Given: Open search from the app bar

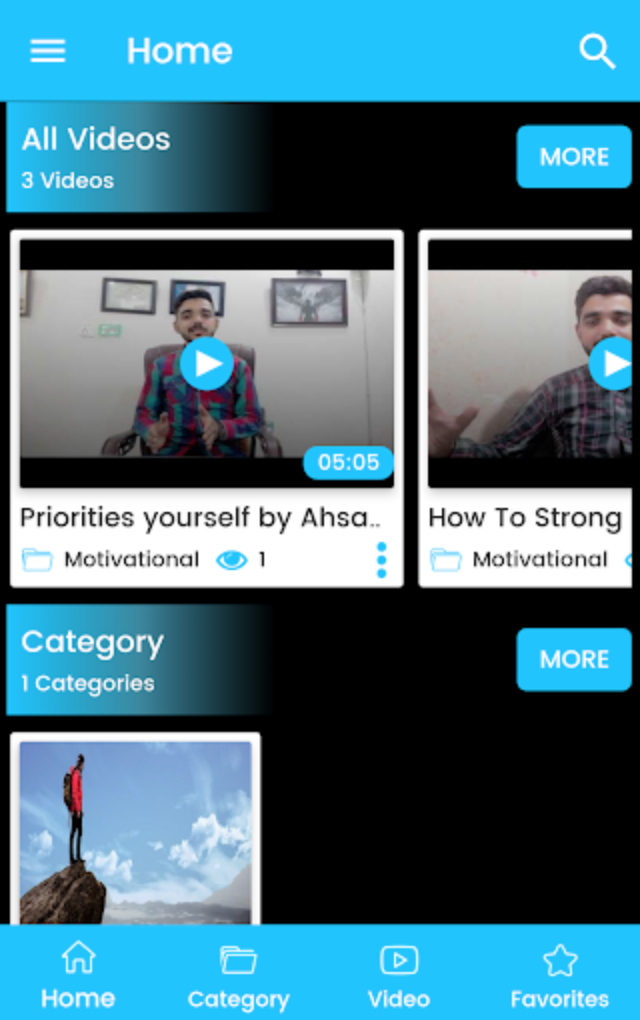Looking at the screenshot, I should [597, 51].
